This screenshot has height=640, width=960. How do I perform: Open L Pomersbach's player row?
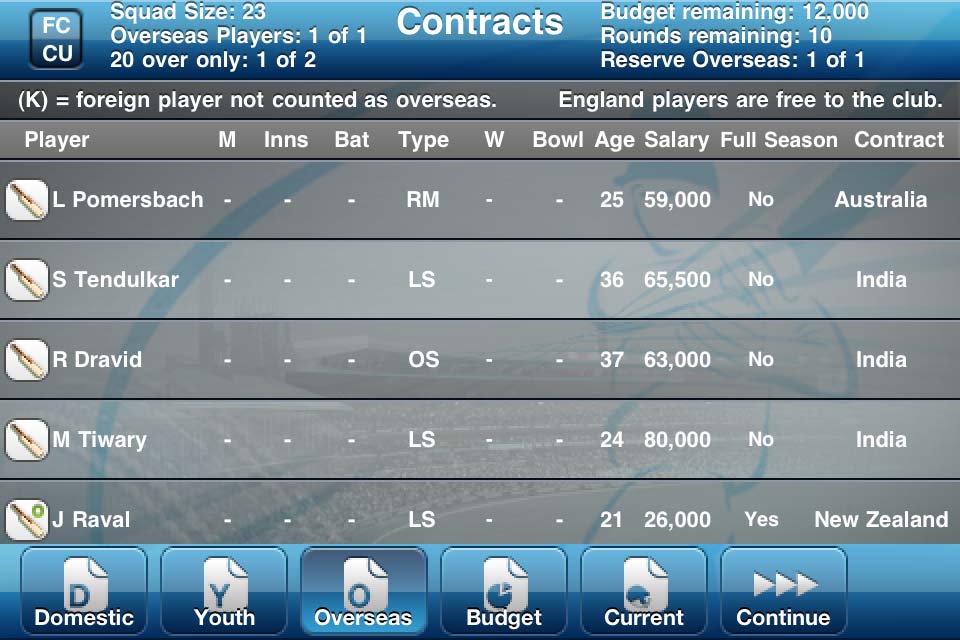pos(480,200)
